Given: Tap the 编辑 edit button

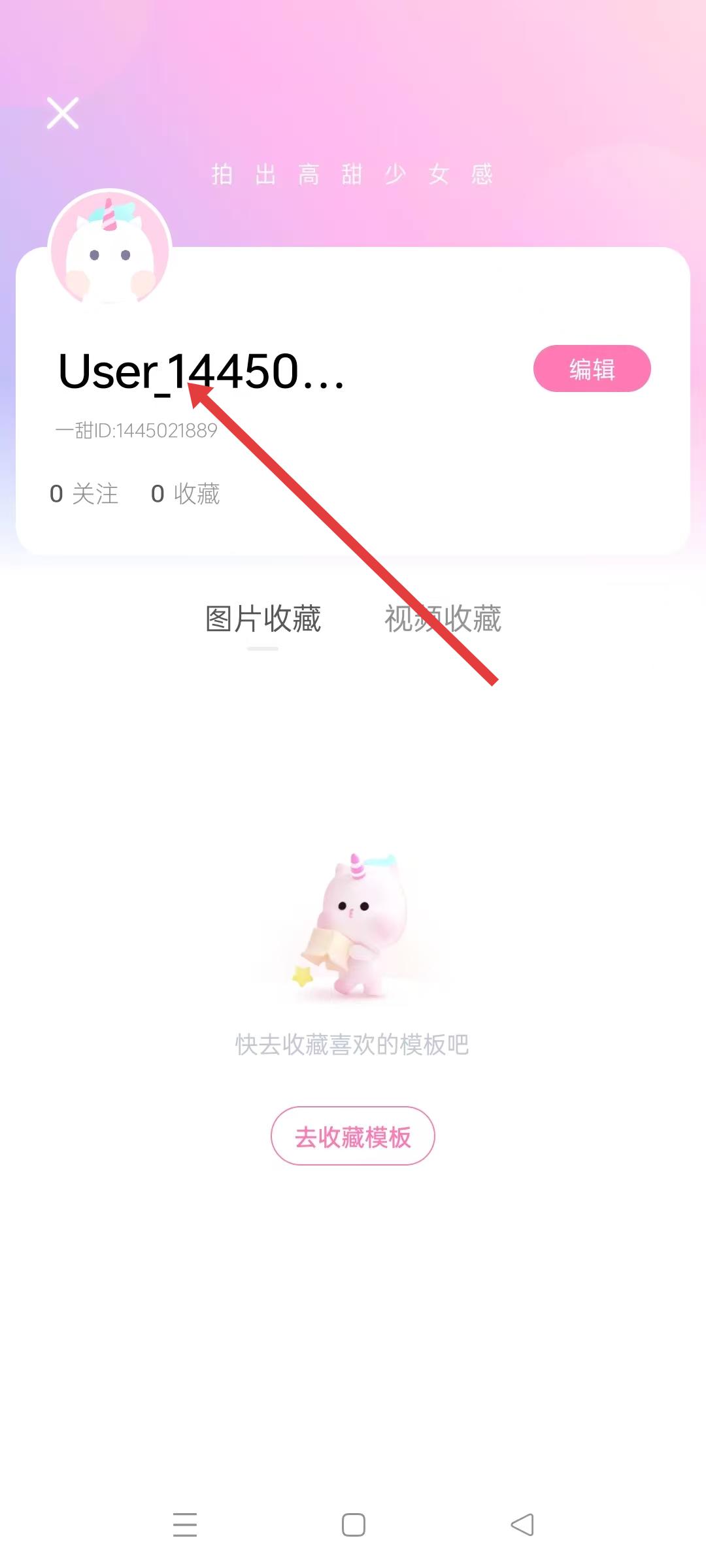Looking at the screenshot, I should point(592,369).
